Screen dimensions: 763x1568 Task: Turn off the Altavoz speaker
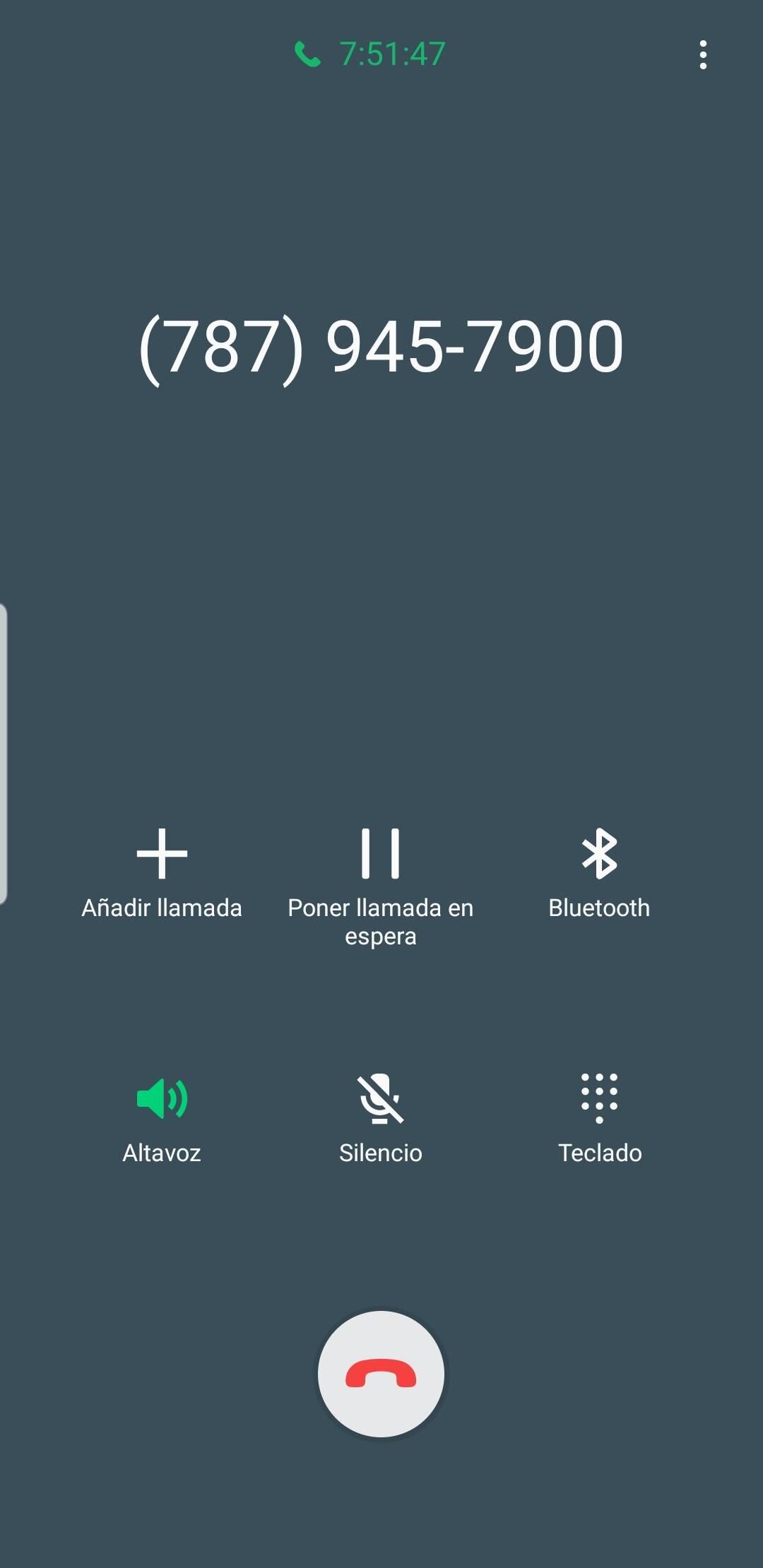162,1116
